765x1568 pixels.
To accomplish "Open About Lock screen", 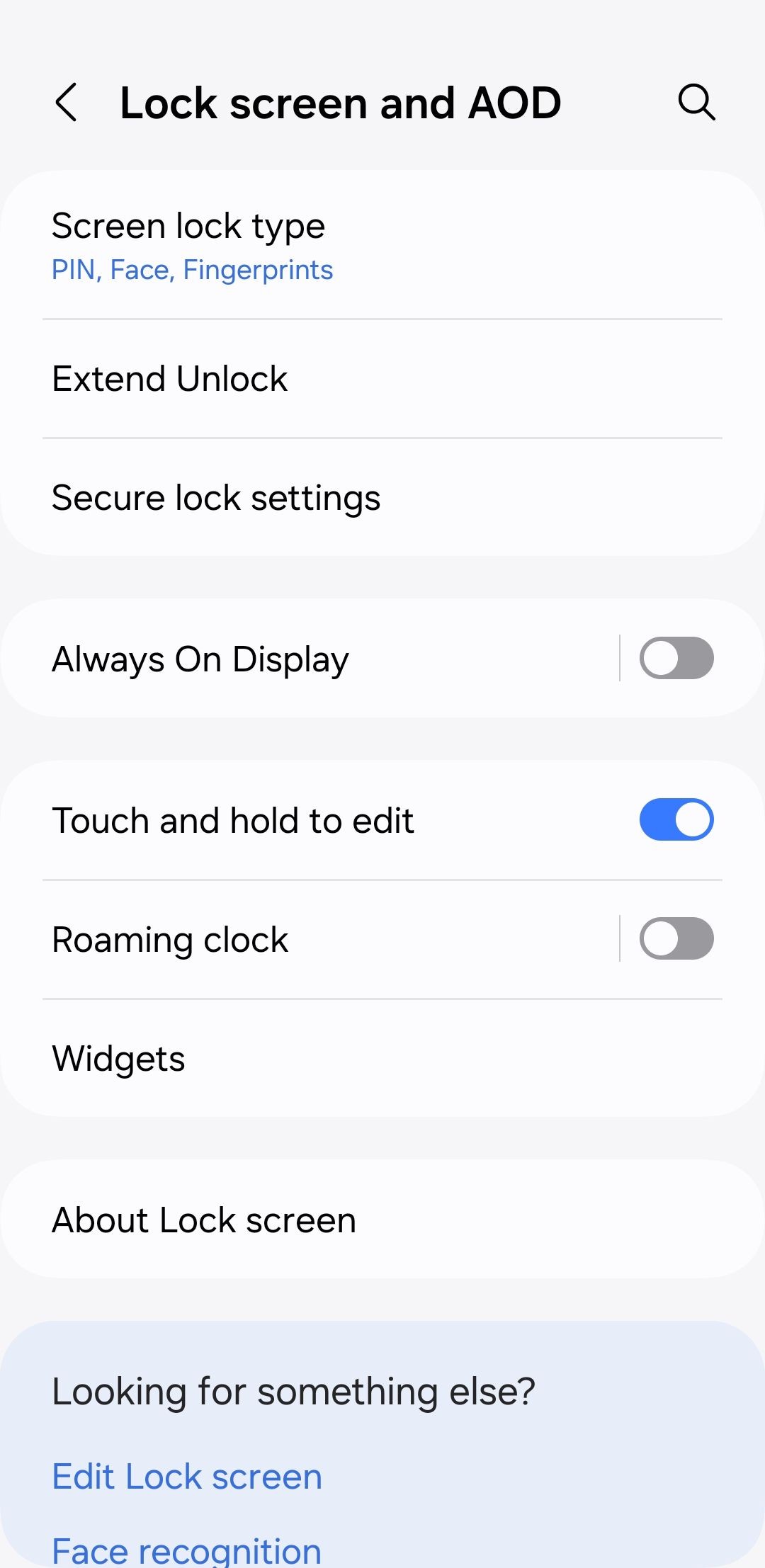I will coord(382,1220).
